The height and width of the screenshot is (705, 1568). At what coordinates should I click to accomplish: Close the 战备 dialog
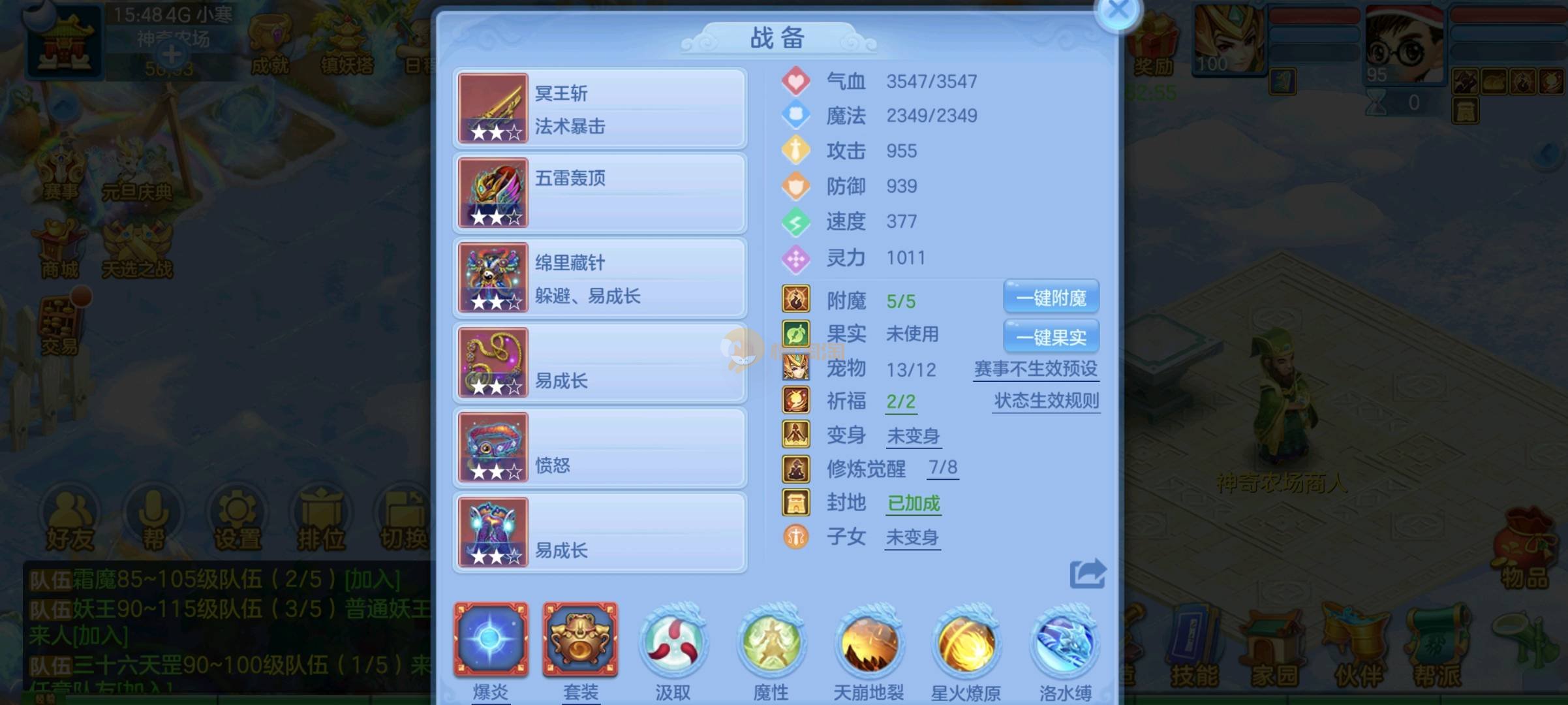click(1118, 11)
